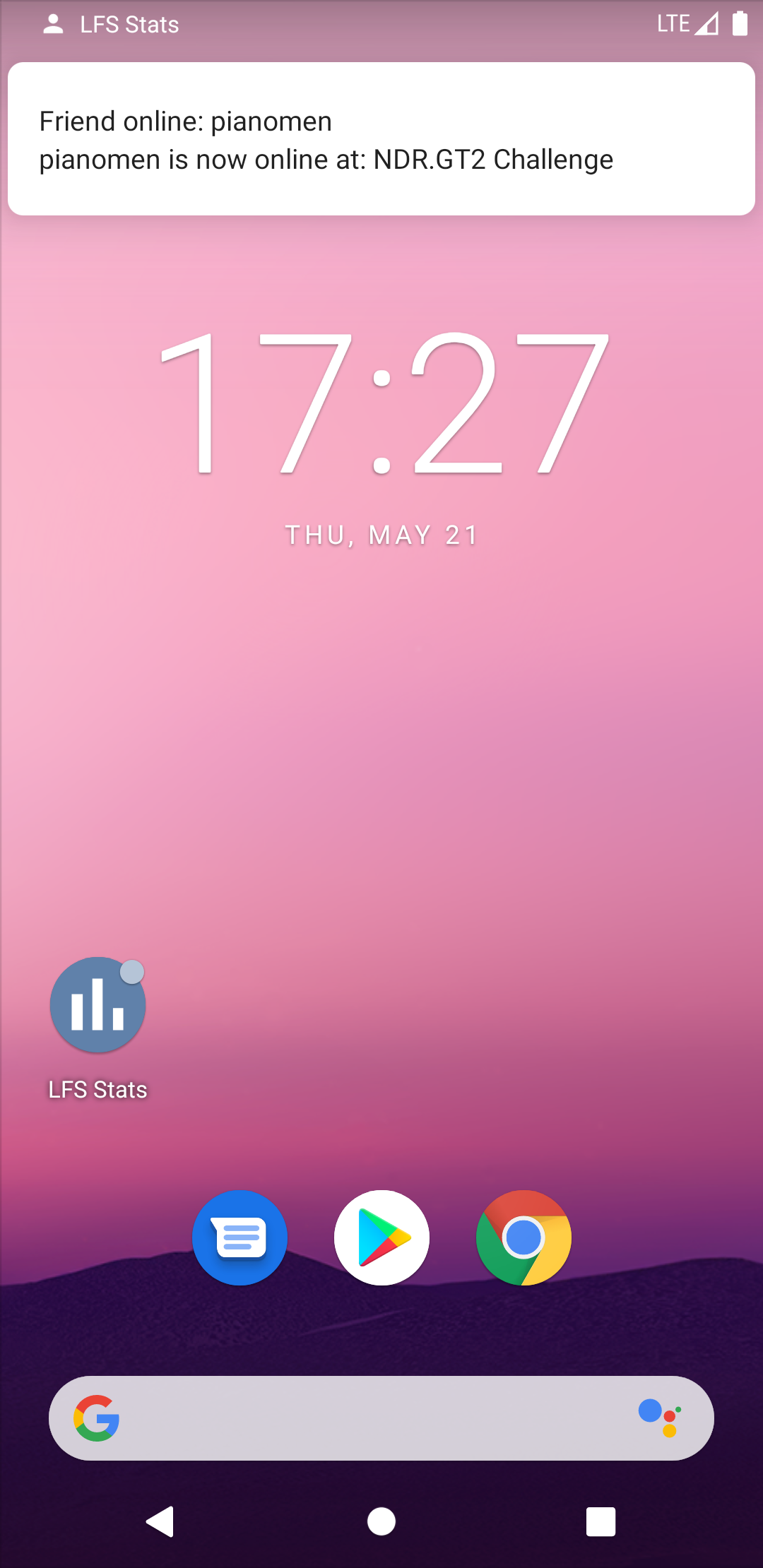The image size is (763, 1568).
Task: Launch the LFS Stats app
Action: click(97, 1005)
